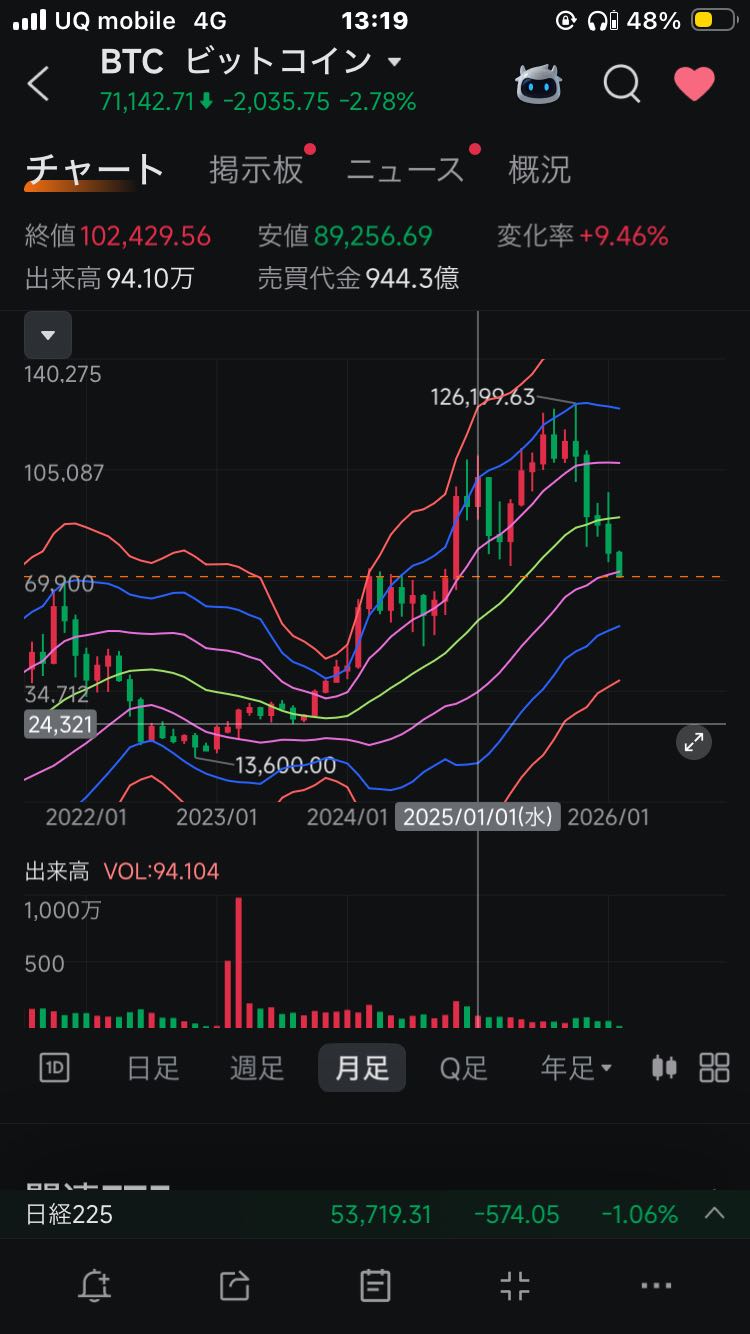Switch to the 掲示板 tab

click(x=256, y=170)
